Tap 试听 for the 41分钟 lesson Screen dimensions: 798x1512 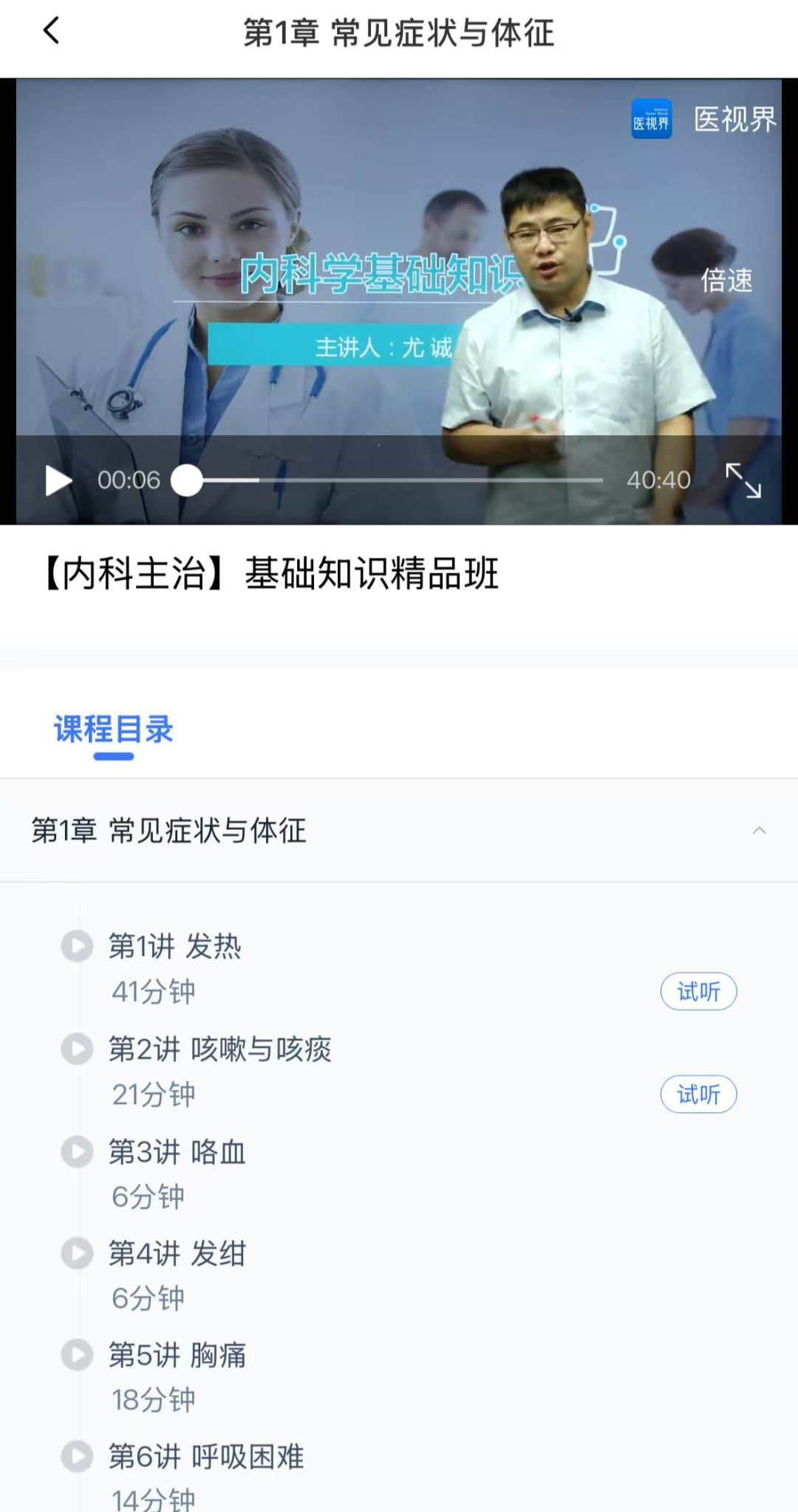pyautogui.click(x=698, y=992)
